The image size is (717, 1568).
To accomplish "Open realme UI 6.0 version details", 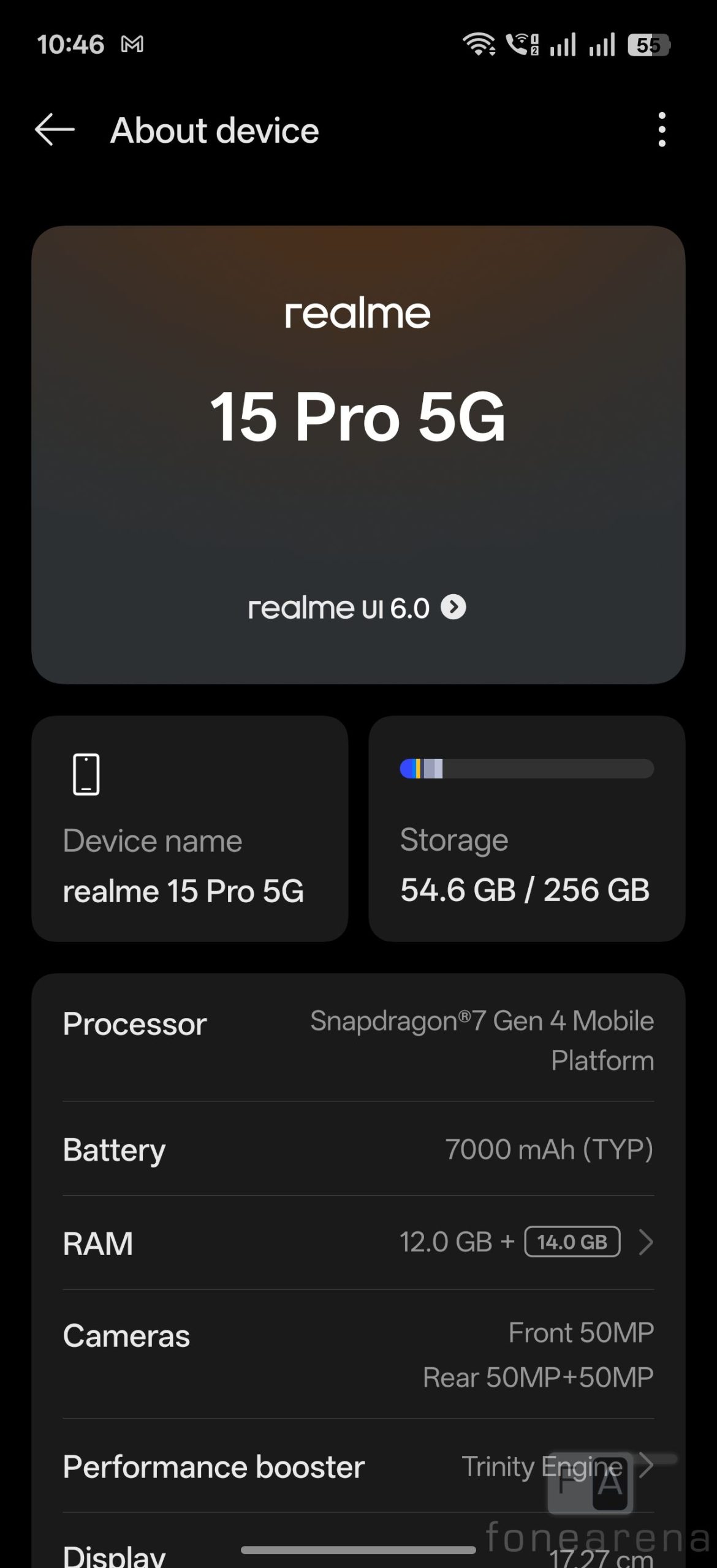I will 358,608.
